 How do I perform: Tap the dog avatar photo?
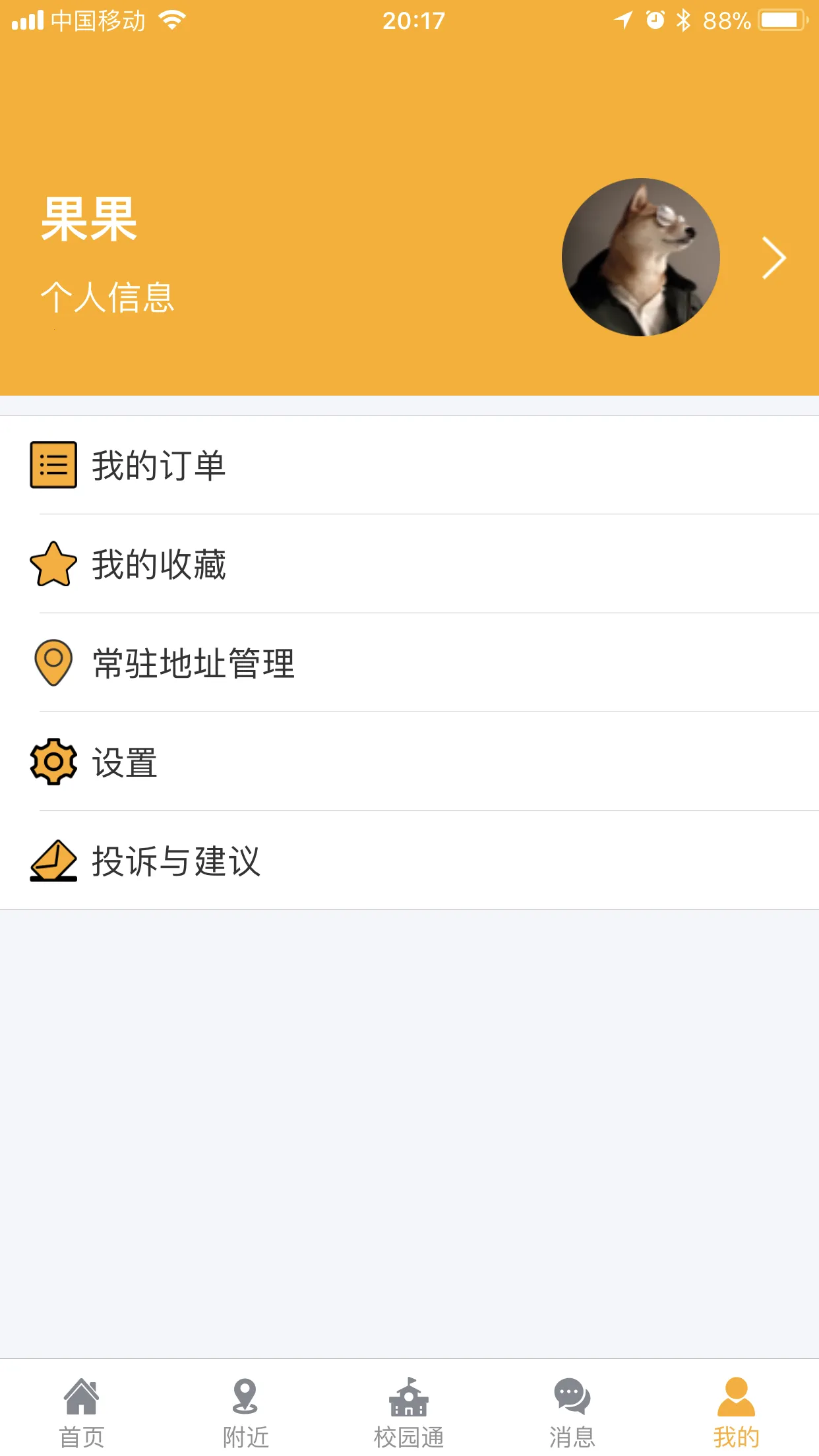(640, 257)
